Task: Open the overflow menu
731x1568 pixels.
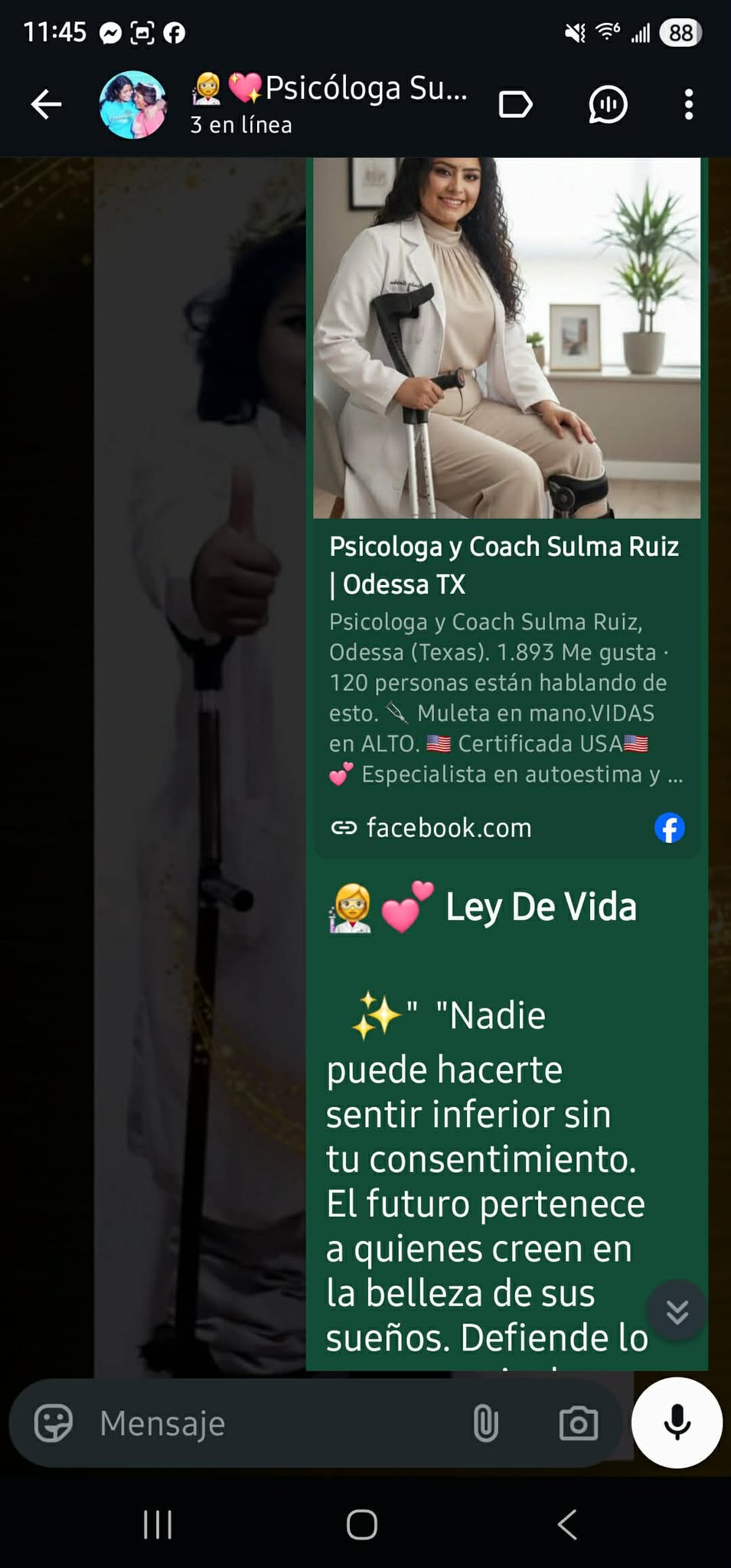Action: tap(688, 105)
